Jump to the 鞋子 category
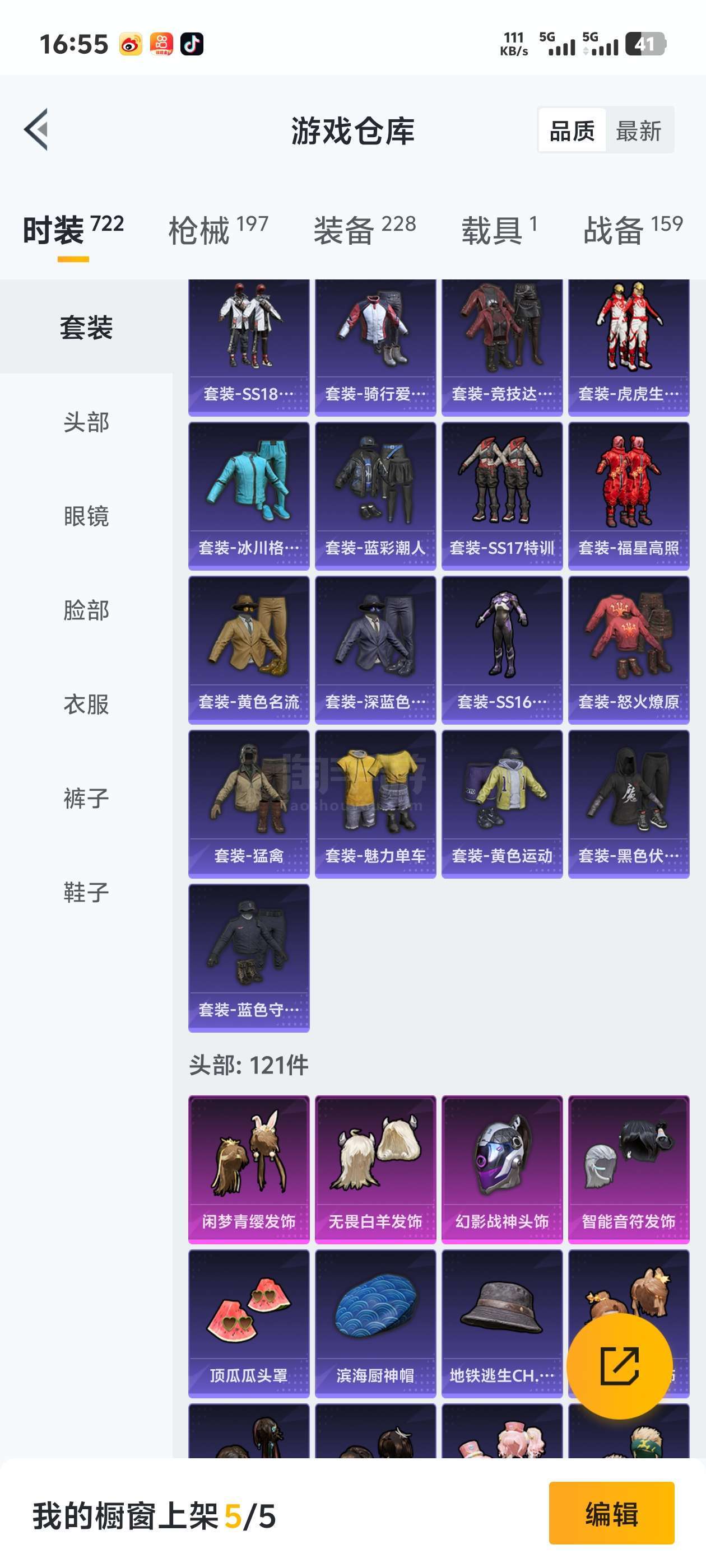706x1568 pixels. [x=86, y=892]
